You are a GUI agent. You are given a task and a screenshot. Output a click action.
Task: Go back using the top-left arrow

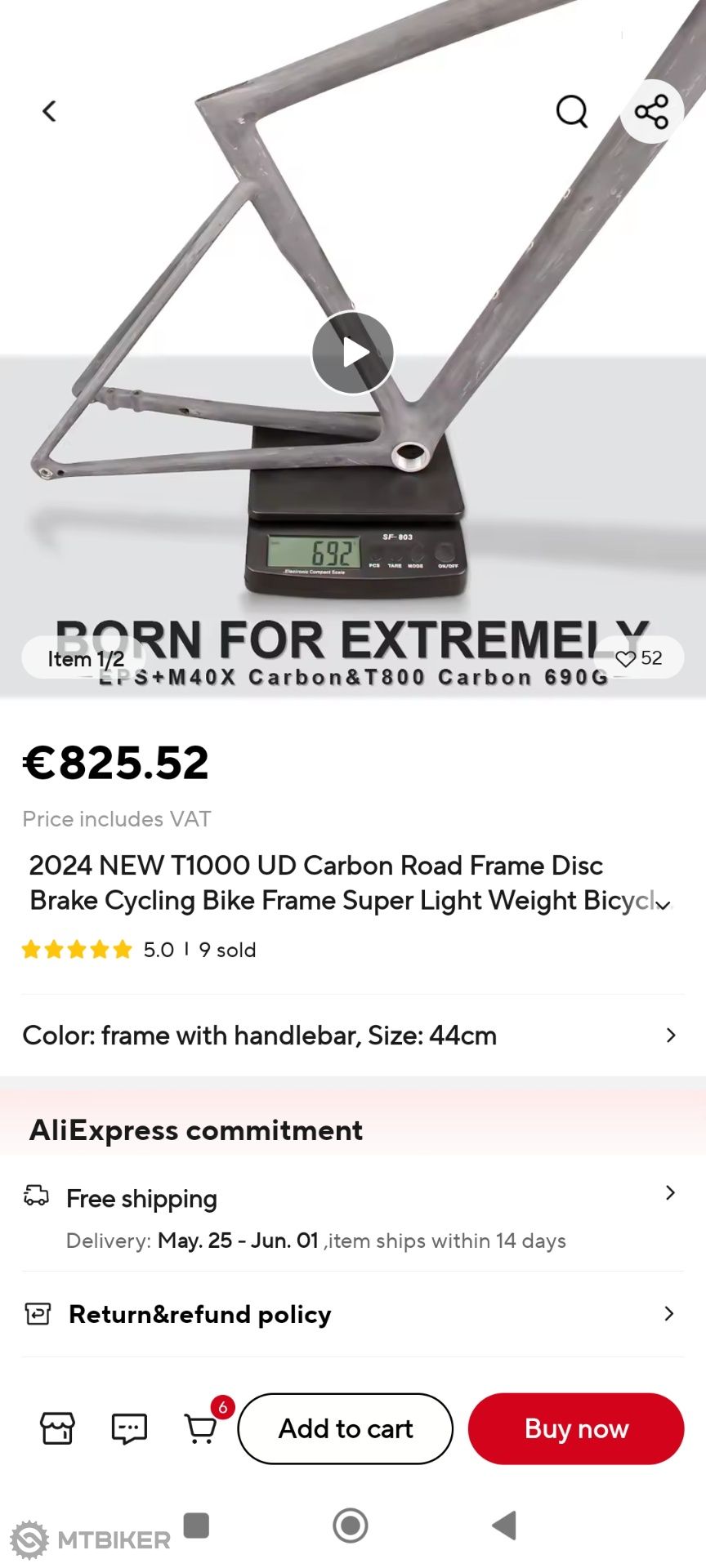pos(50,111)
